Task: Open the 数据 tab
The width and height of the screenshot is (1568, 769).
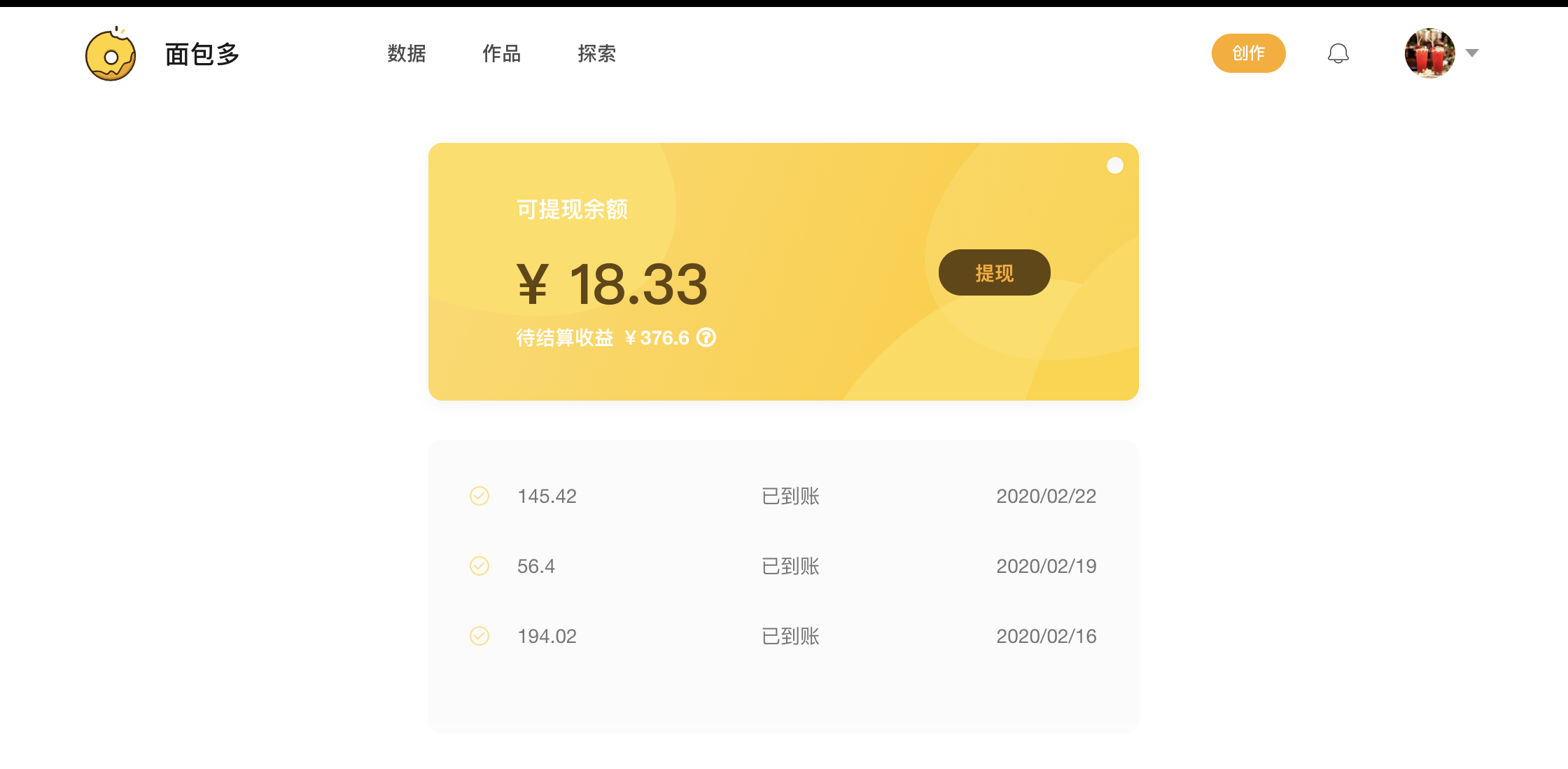Action: 406,53
